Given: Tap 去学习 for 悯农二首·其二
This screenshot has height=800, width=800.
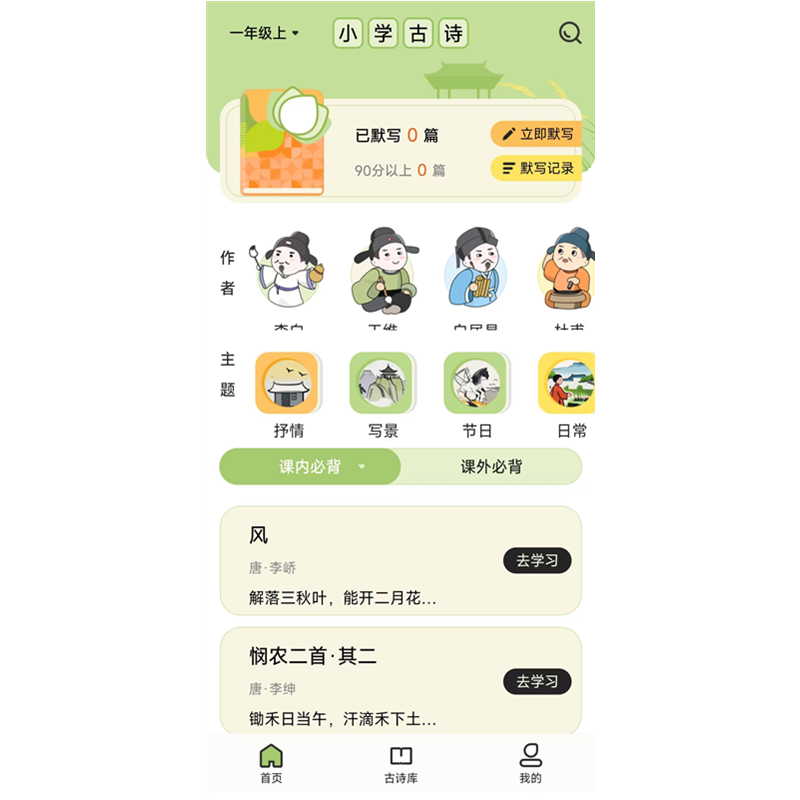Looking at the screenshot, I should (537, 682).
